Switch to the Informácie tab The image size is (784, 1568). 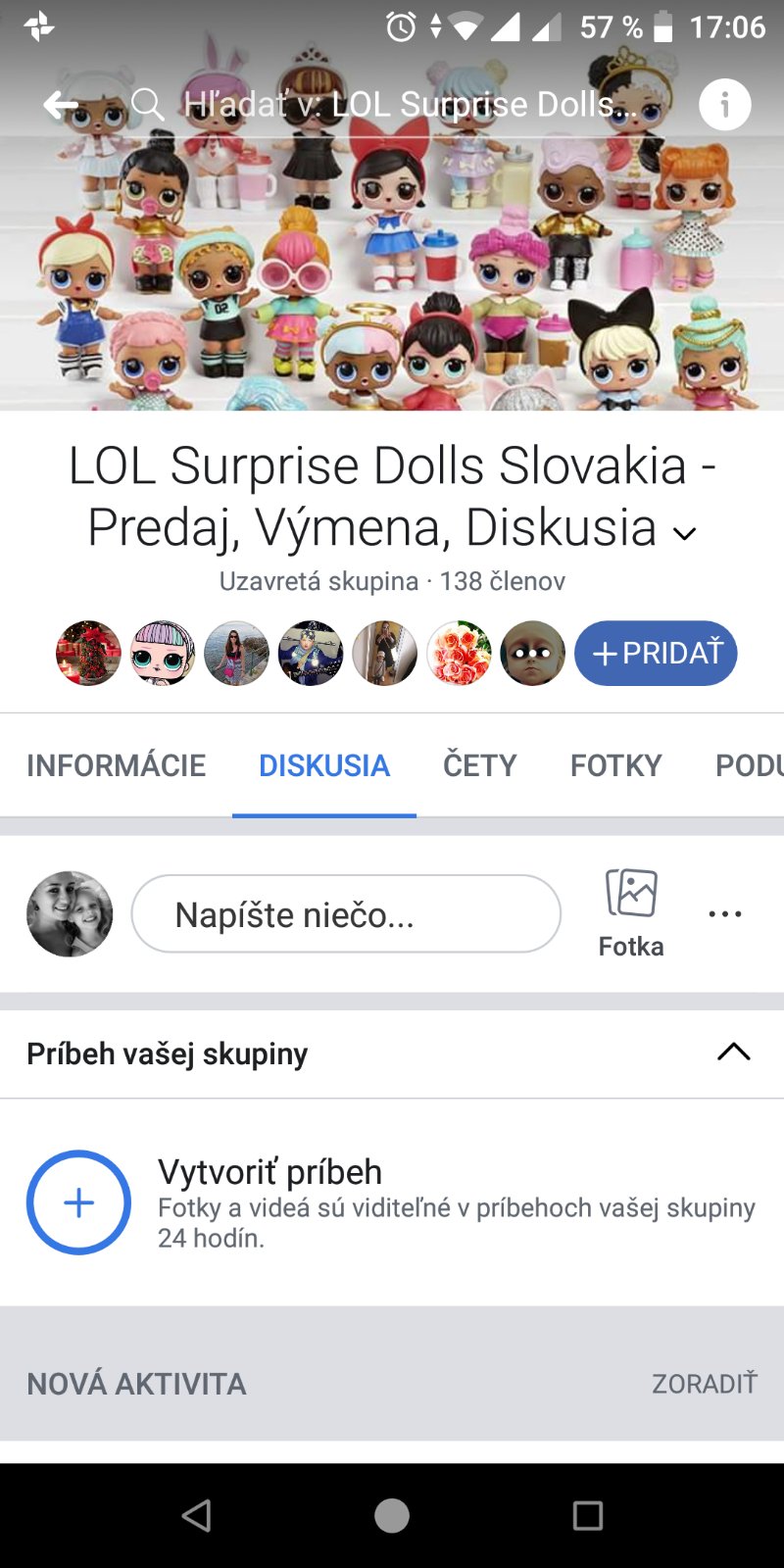pos(117,765)
